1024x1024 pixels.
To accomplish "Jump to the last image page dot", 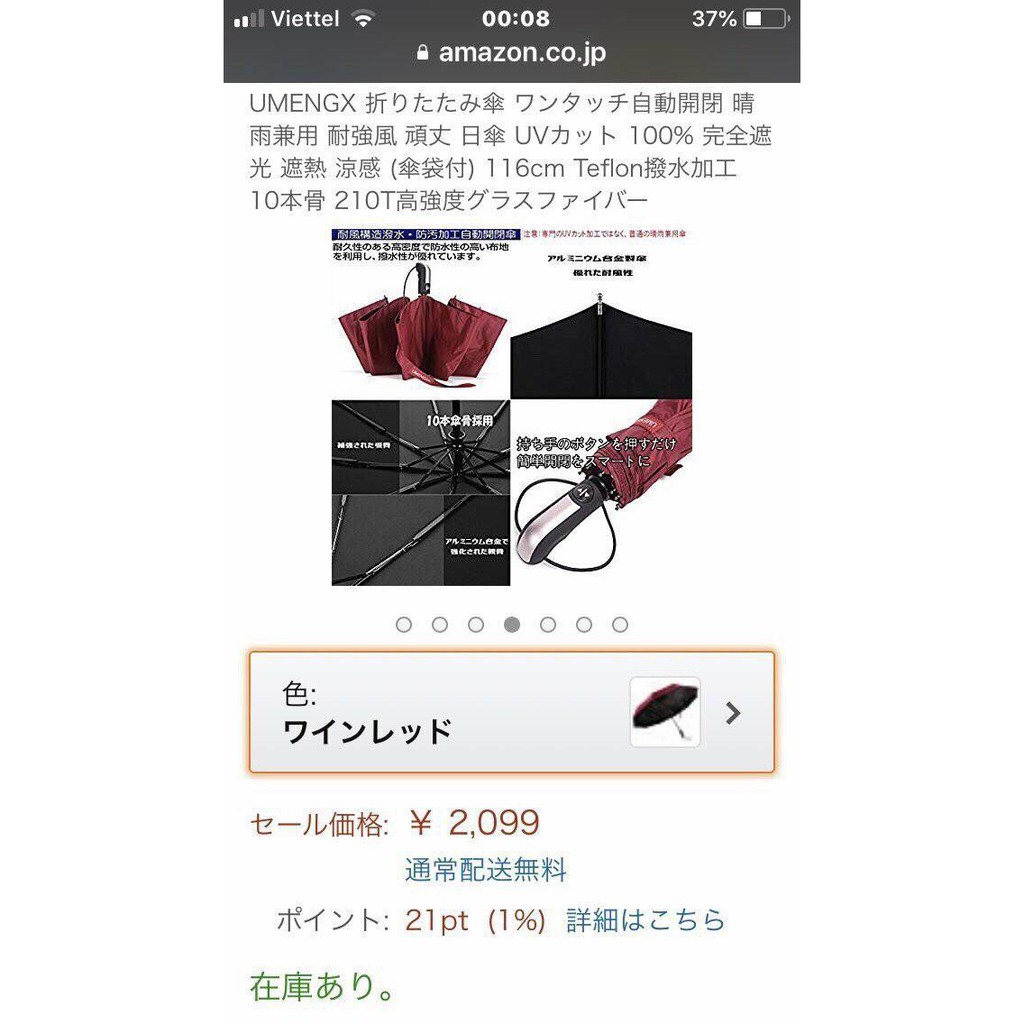I will pyautogui.click(x=620, y=624).
